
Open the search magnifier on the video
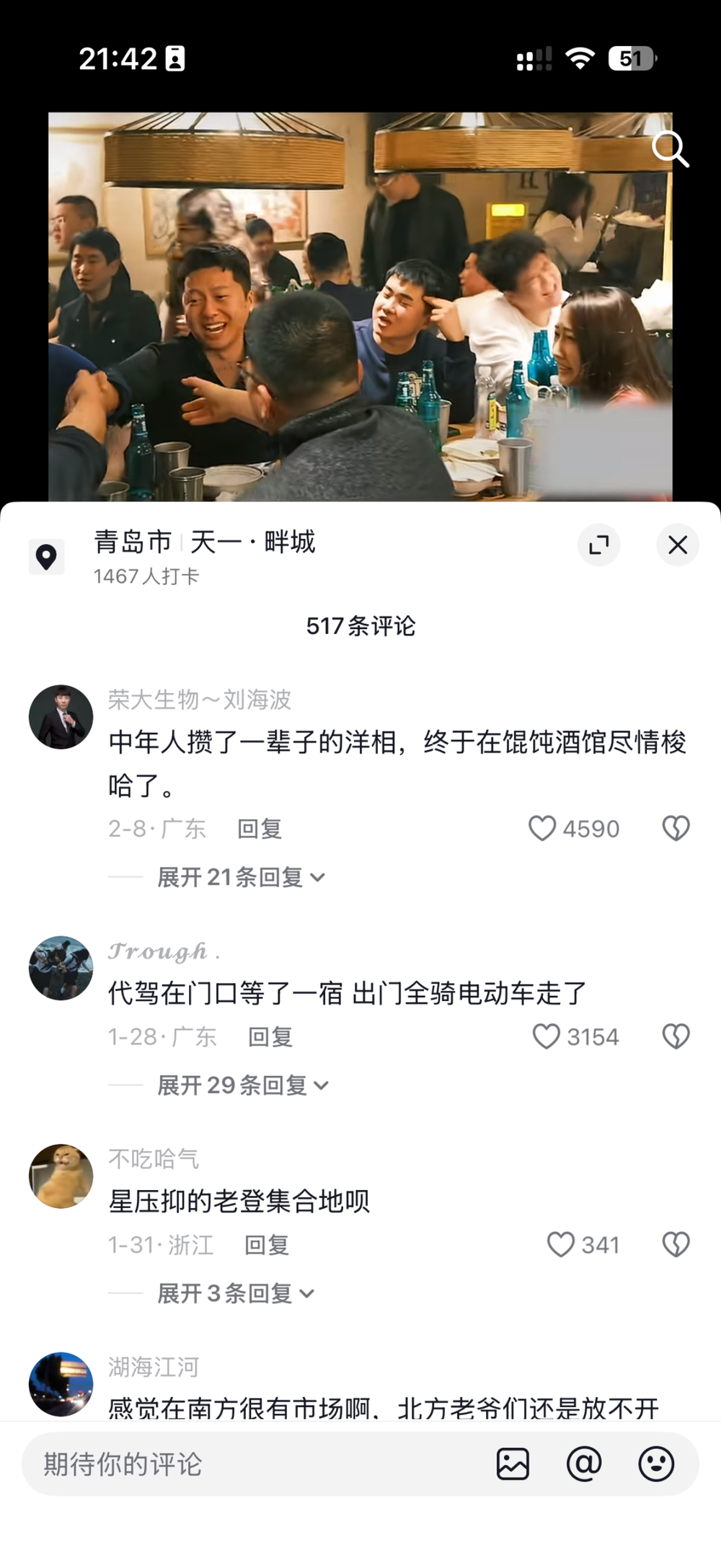point(670,149)
